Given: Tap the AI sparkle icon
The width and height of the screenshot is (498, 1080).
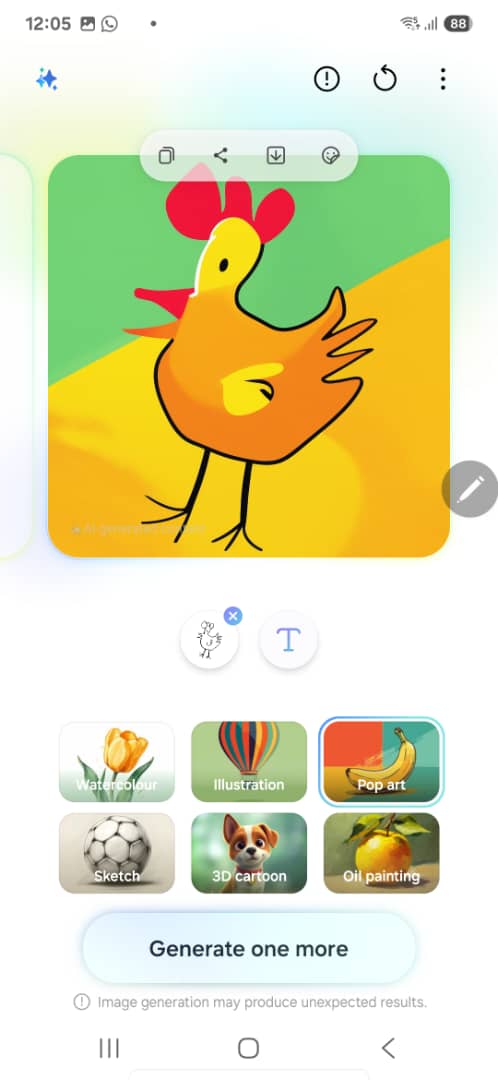Looking at the screenshot, I should [x=47, y=79].
